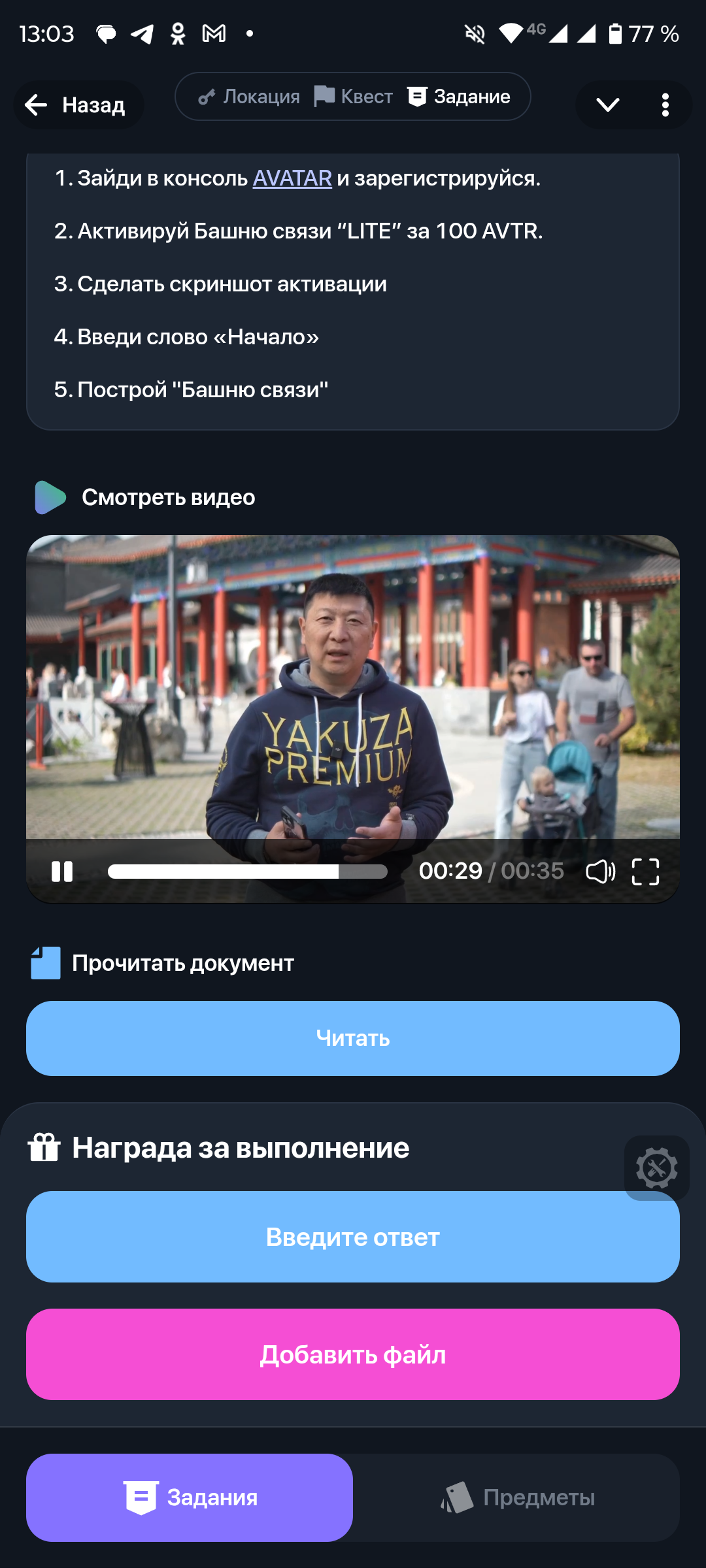Screen dimensions: 706x1568
Task: Select the Задание breadcrumb
Action: pos(460,97)
